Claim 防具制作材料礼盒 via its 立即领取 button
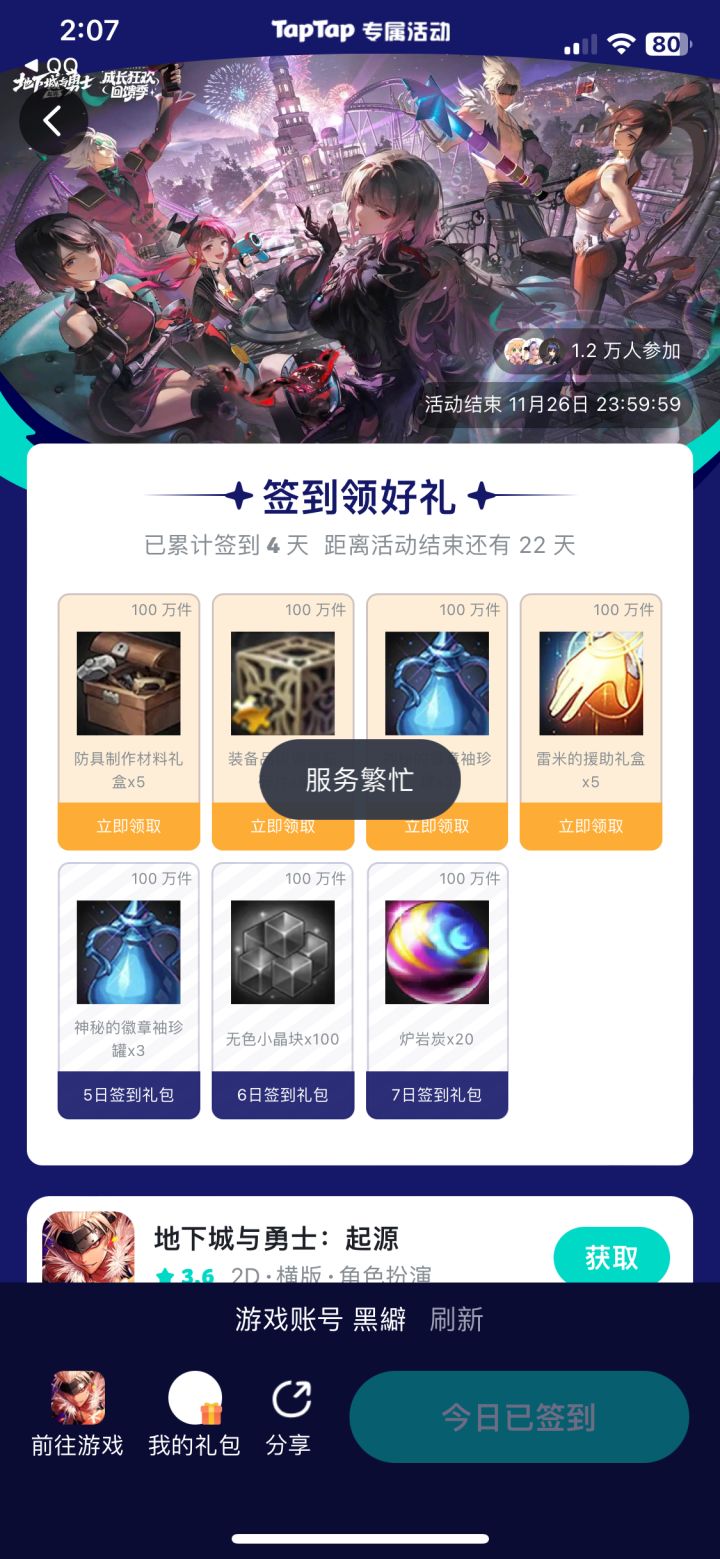This screenshot has height=1559, width=720. [x=129, y=825]
